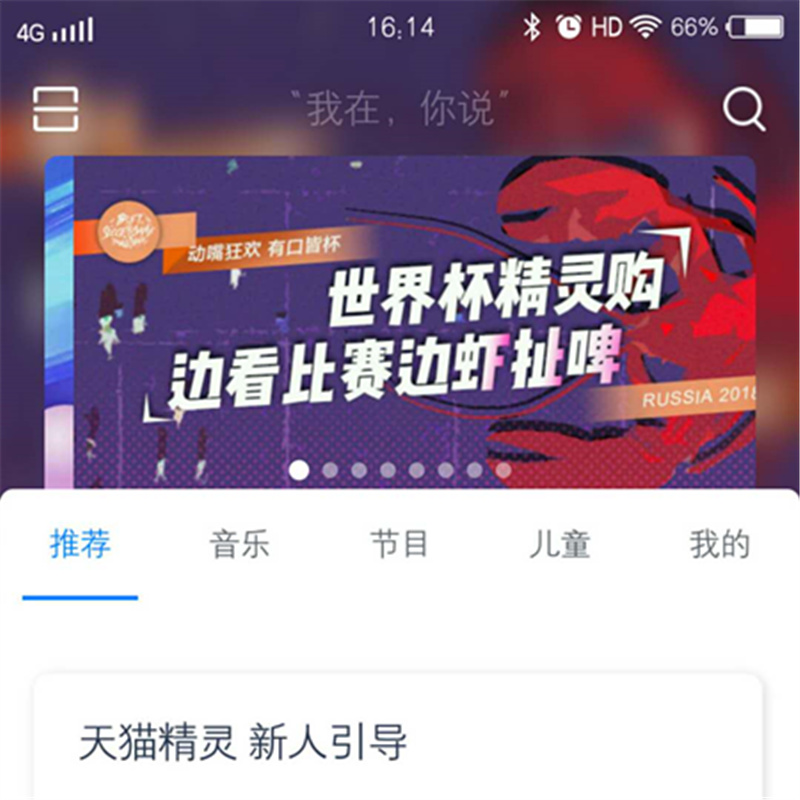This screenshot has height=800, width=800.
Task: Switch to the 我的 tab
Action: (719, 545)
